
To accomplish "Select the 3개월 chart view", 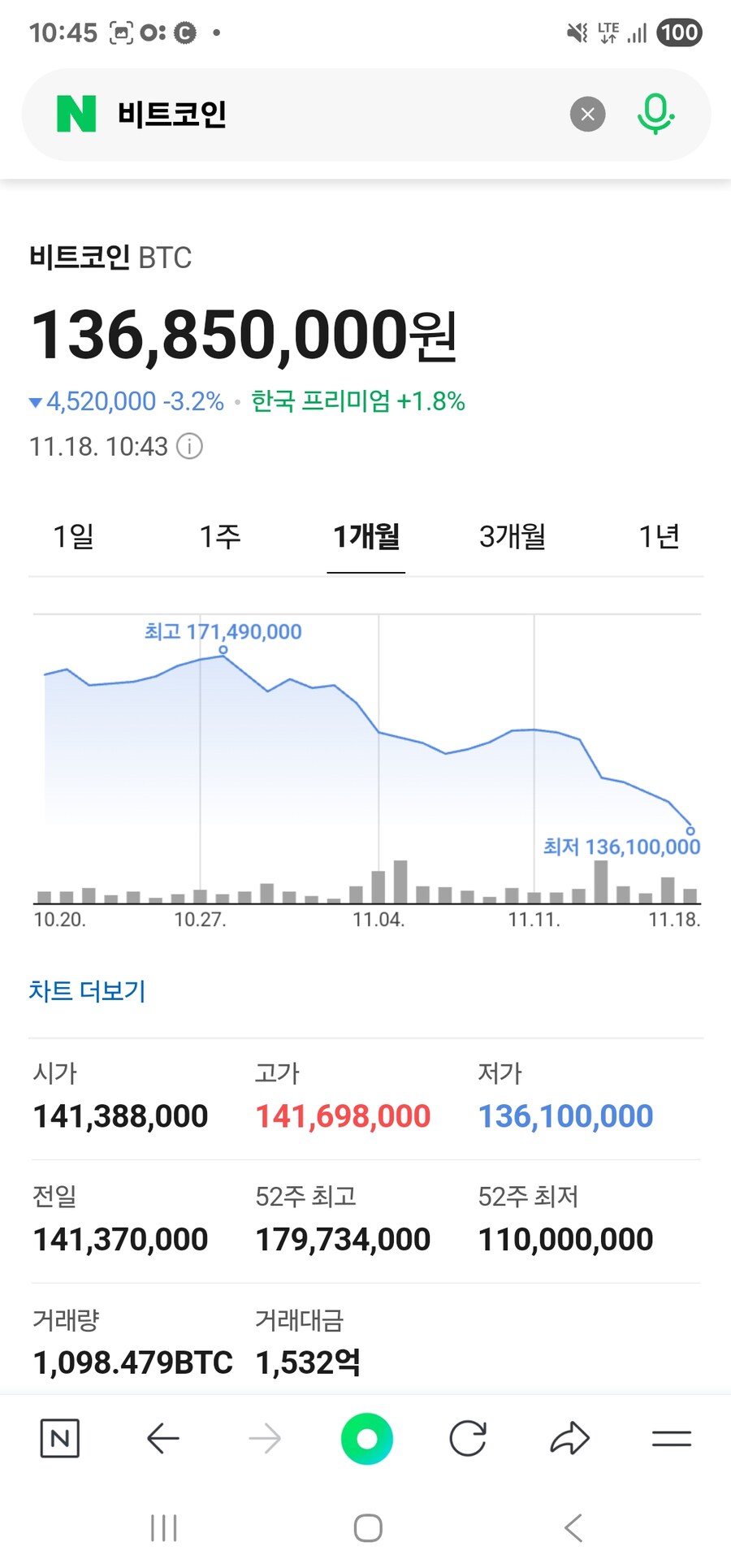I will tap(513, 536).
